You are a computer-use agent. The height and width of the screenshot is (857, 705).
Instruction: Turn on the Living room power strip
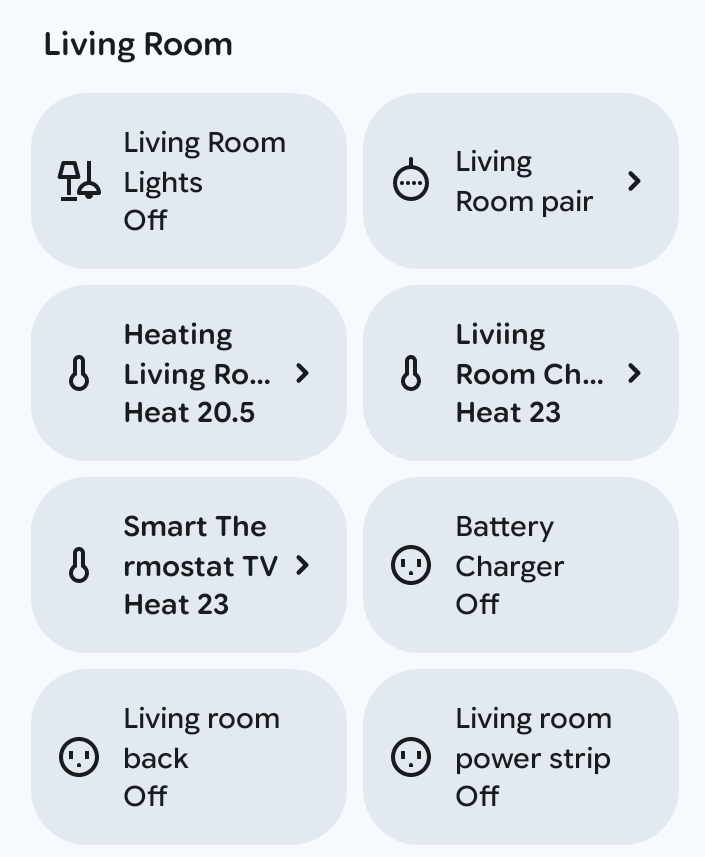click(x=520, y=757)
